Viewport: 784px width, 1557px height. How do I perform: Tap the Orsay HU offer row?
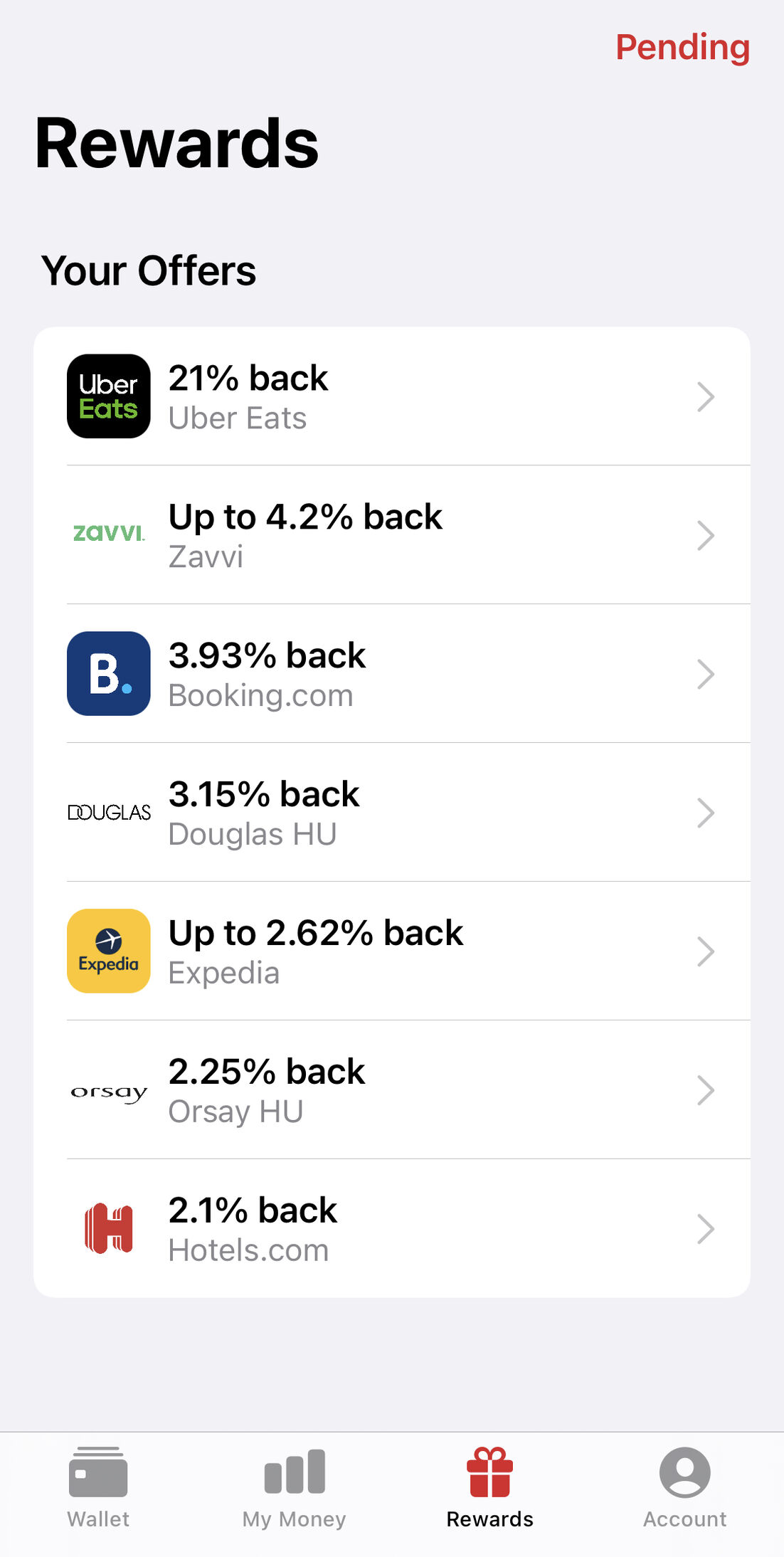coord(392,1090)
